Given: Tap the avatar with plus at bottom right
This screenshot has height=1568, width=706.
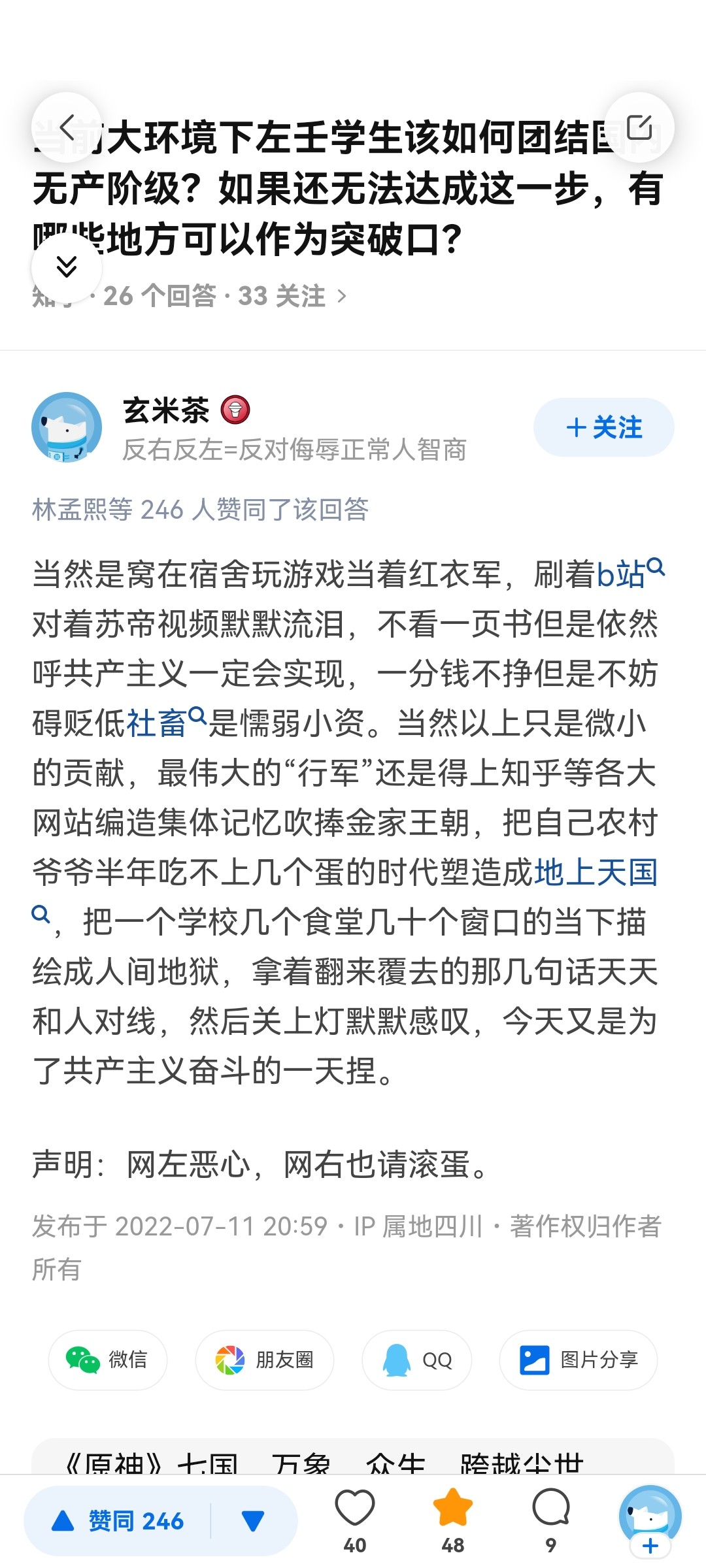Looking at the screenshot, I should [650, 1521].
